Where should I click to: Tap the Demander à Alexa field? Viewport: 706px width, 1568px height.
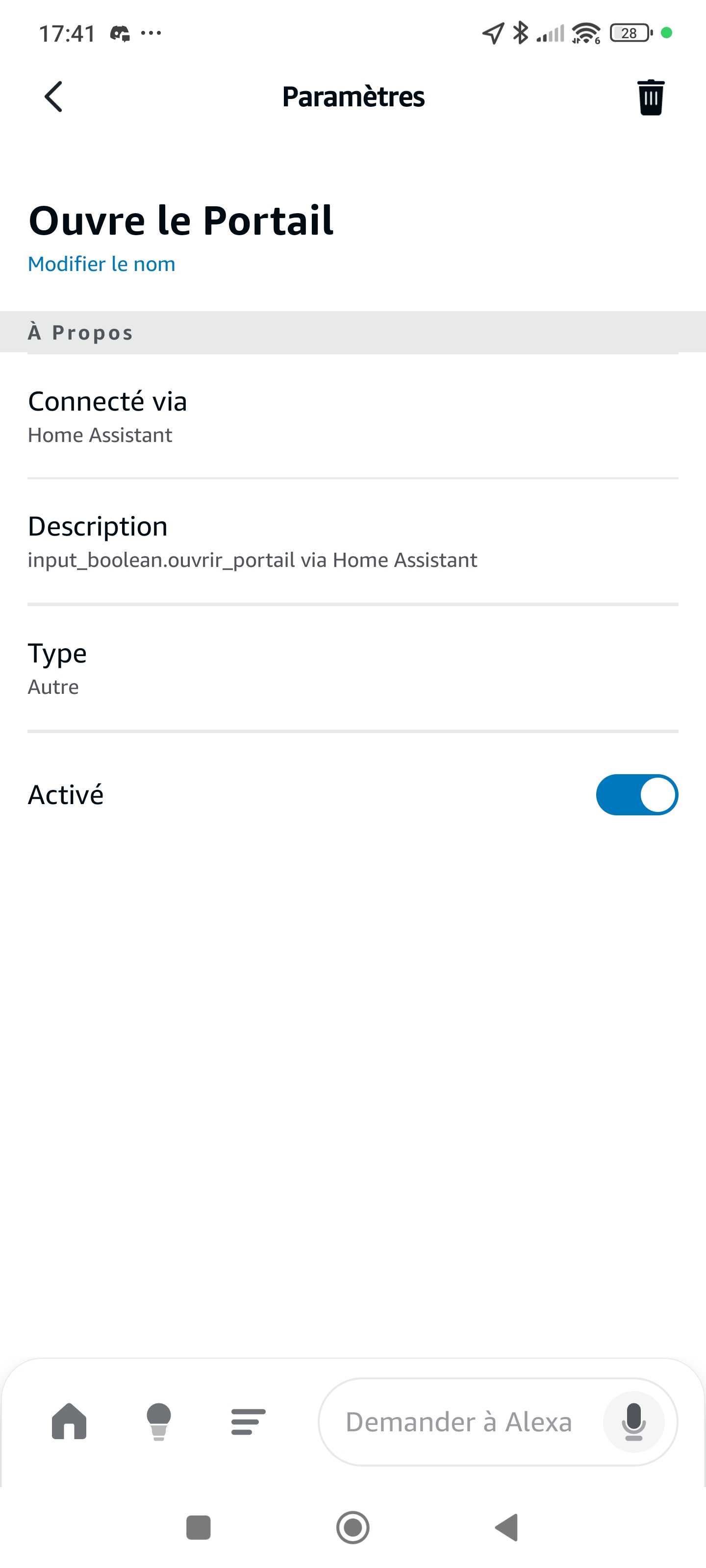point(458,1422)
